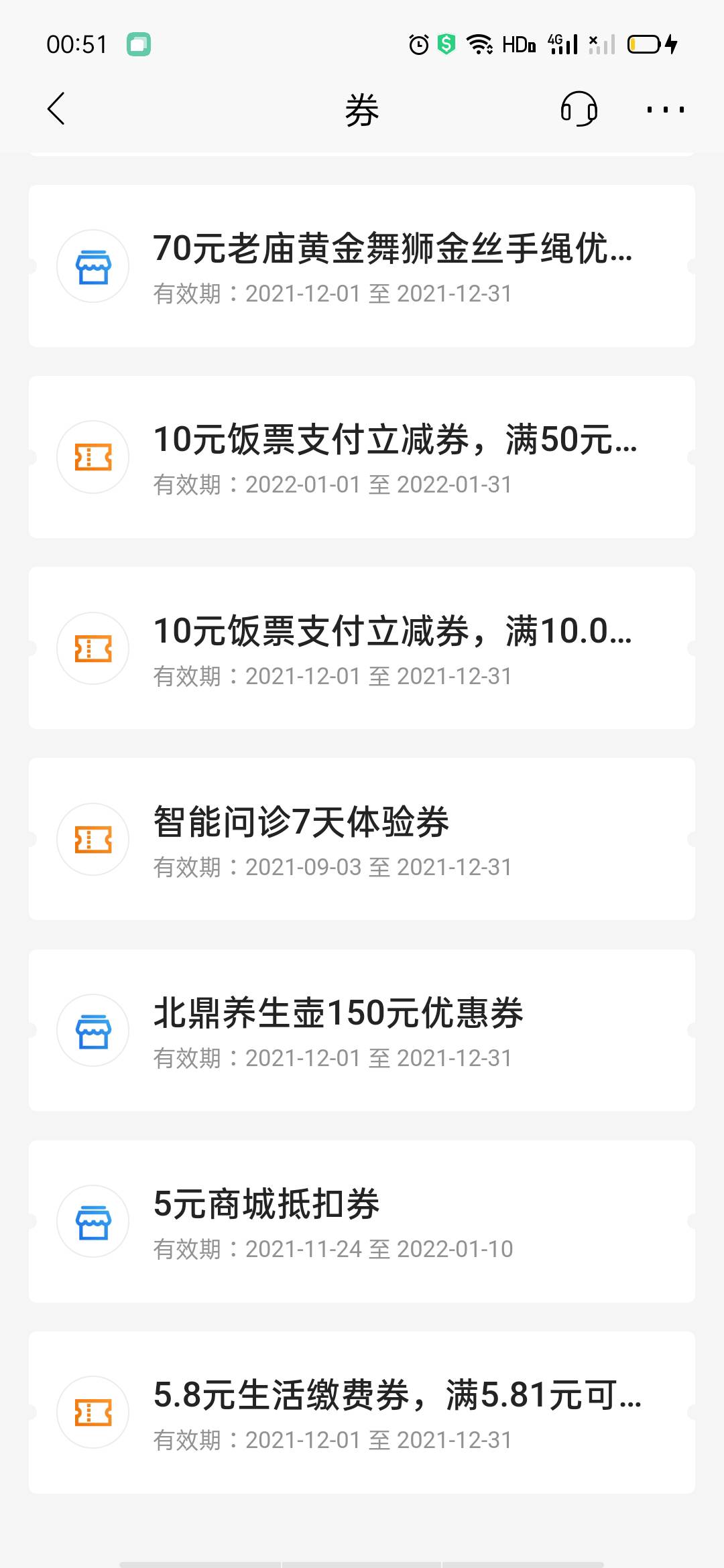724x1568 pixels.
Task: Go back from the 券 page
Action: tap(57, 109)
